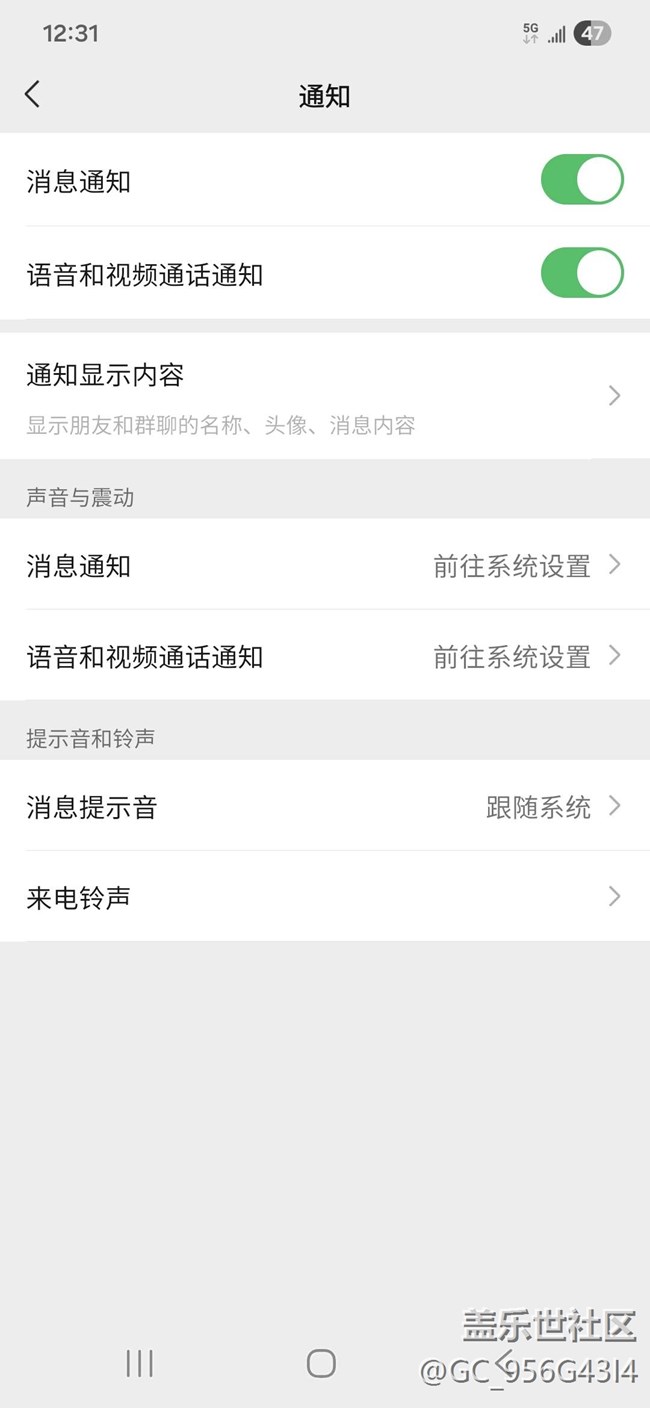Turn off the 消息通知 switch
Image resolution: width=650 pixels, height=1408 pixels.
(582, 181)
